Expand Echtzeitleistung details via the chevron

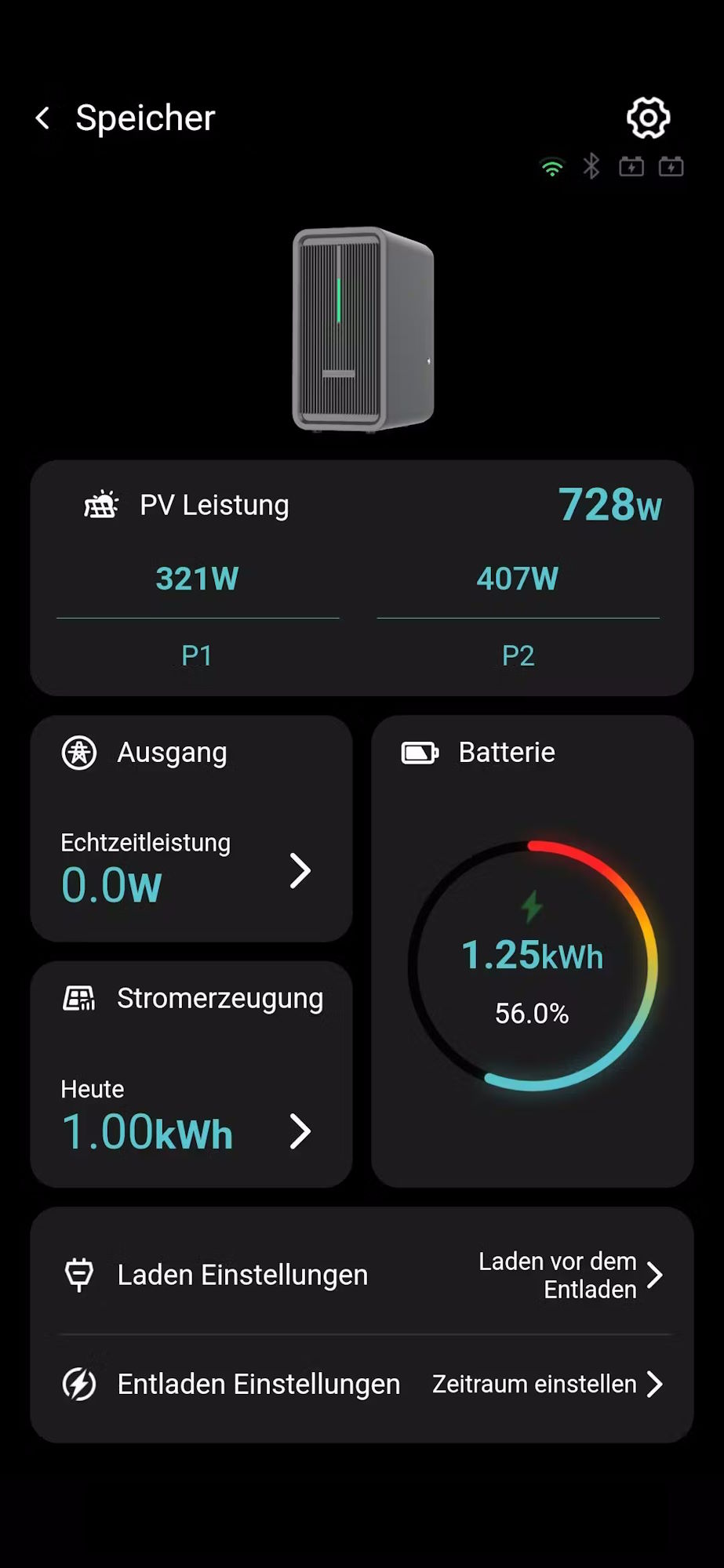301,872
